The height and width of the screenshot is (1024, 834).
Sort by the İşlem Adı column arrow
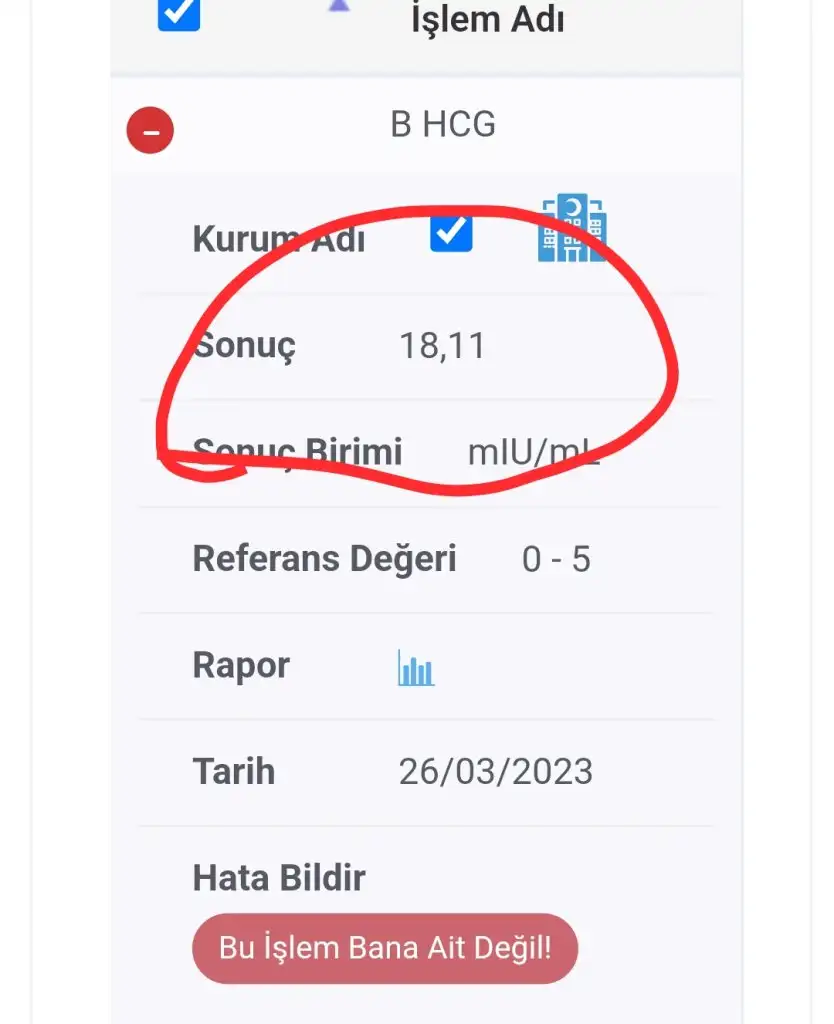point(340,8)
